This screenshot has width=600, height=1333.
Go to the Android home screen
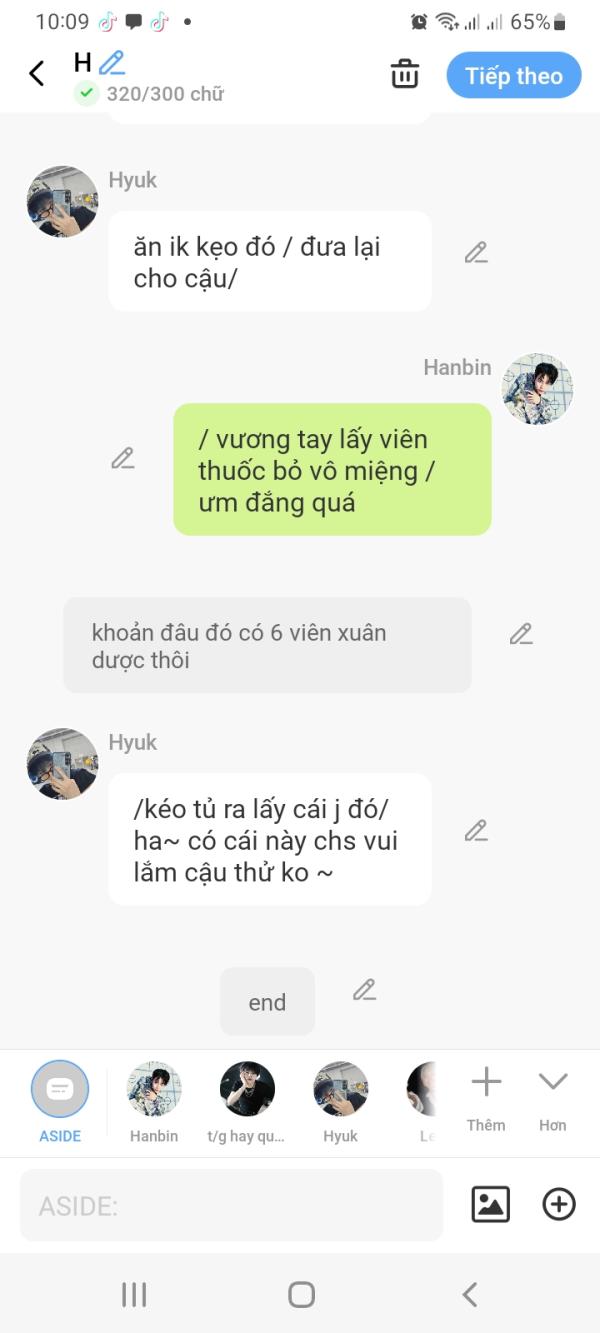301,1295
